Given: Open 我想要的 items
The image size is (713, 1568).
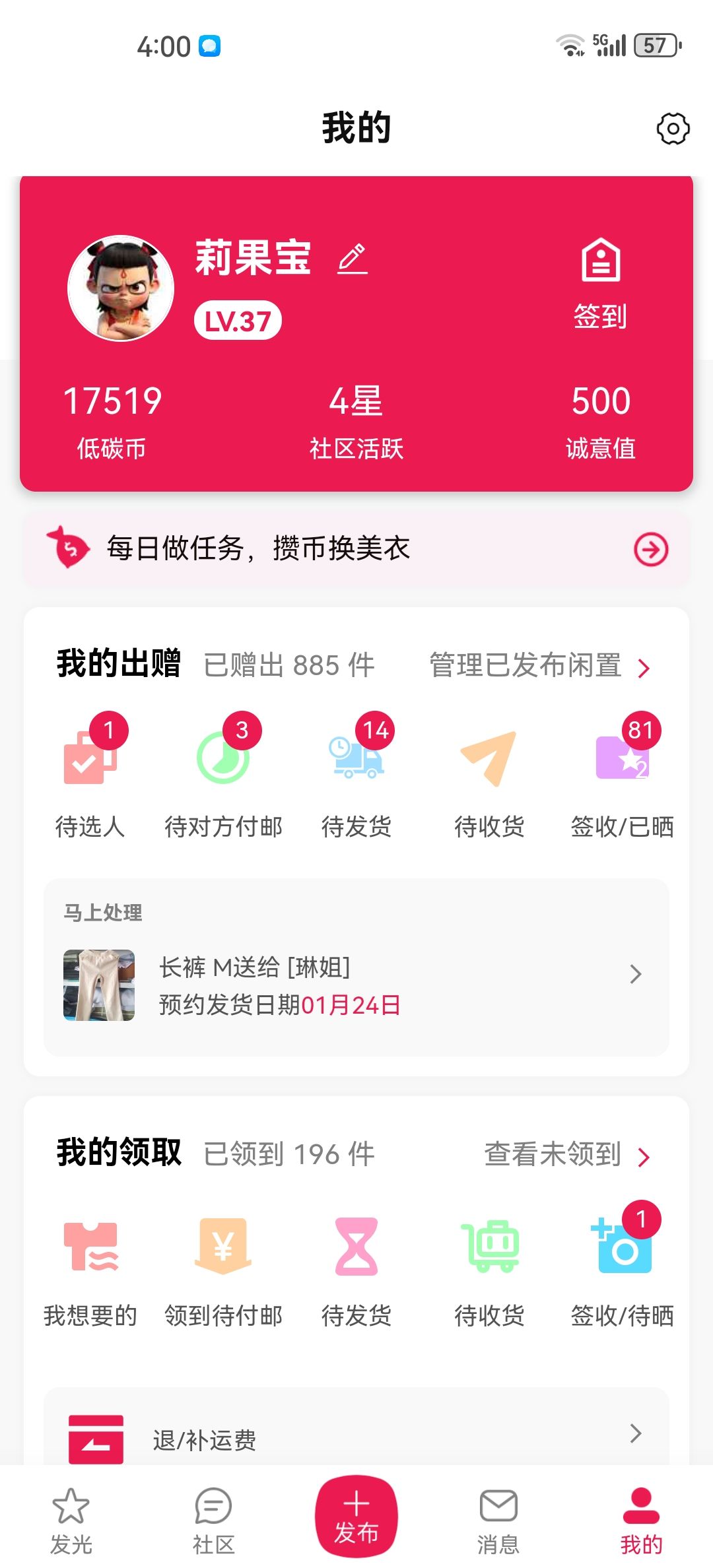Looking at the screenshot, I should [90, 1267].
